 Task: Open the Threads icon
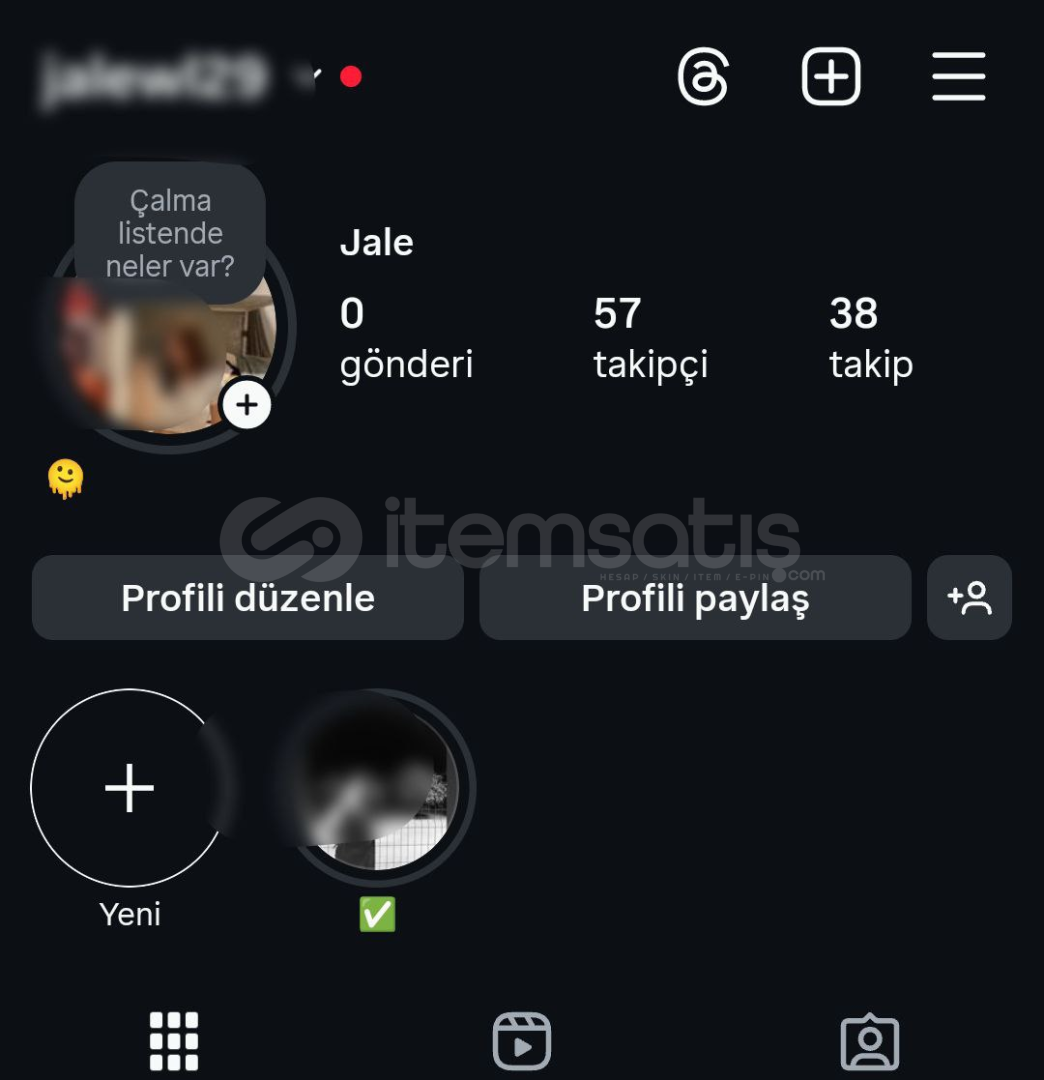point(703,77)
